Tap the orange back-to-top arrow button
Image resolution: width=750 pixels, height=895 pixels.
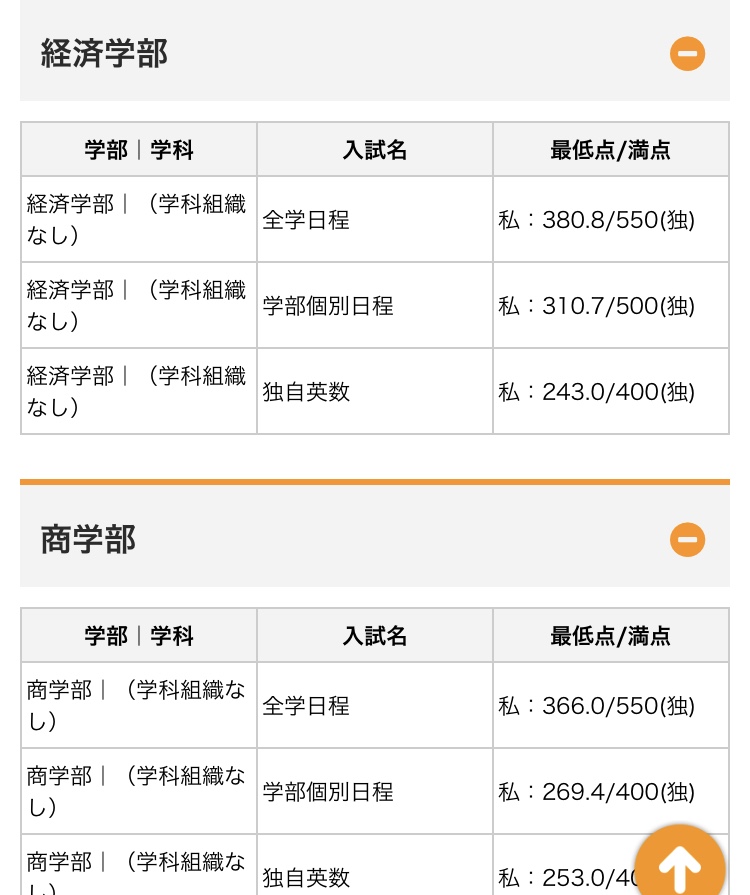(680, 864)
